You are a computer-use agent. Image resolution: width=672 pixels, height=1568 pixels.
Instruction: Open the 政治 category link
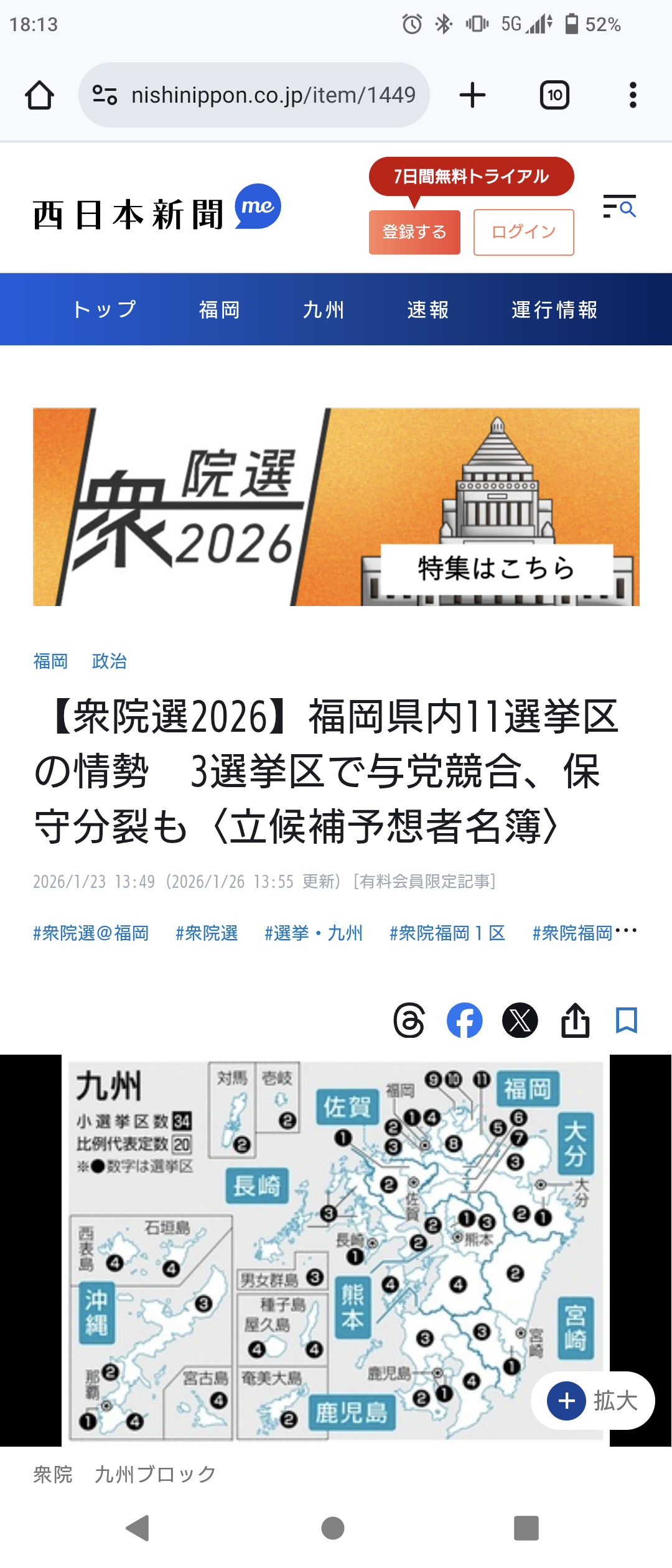[109, 661]
